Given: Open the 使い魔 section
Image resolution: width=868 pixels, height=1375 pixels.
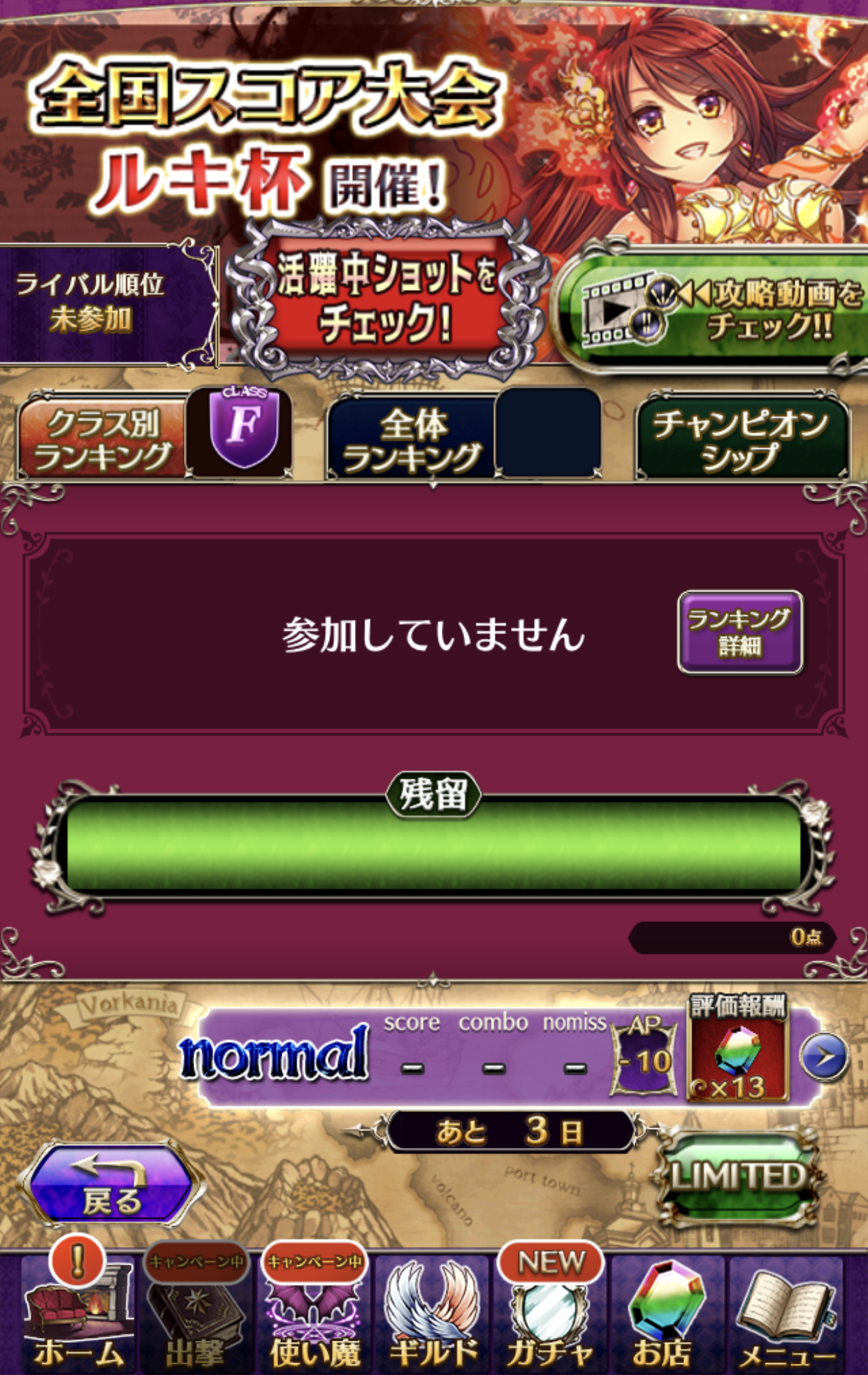Looking at the screenshot, I should point(314,1314).
